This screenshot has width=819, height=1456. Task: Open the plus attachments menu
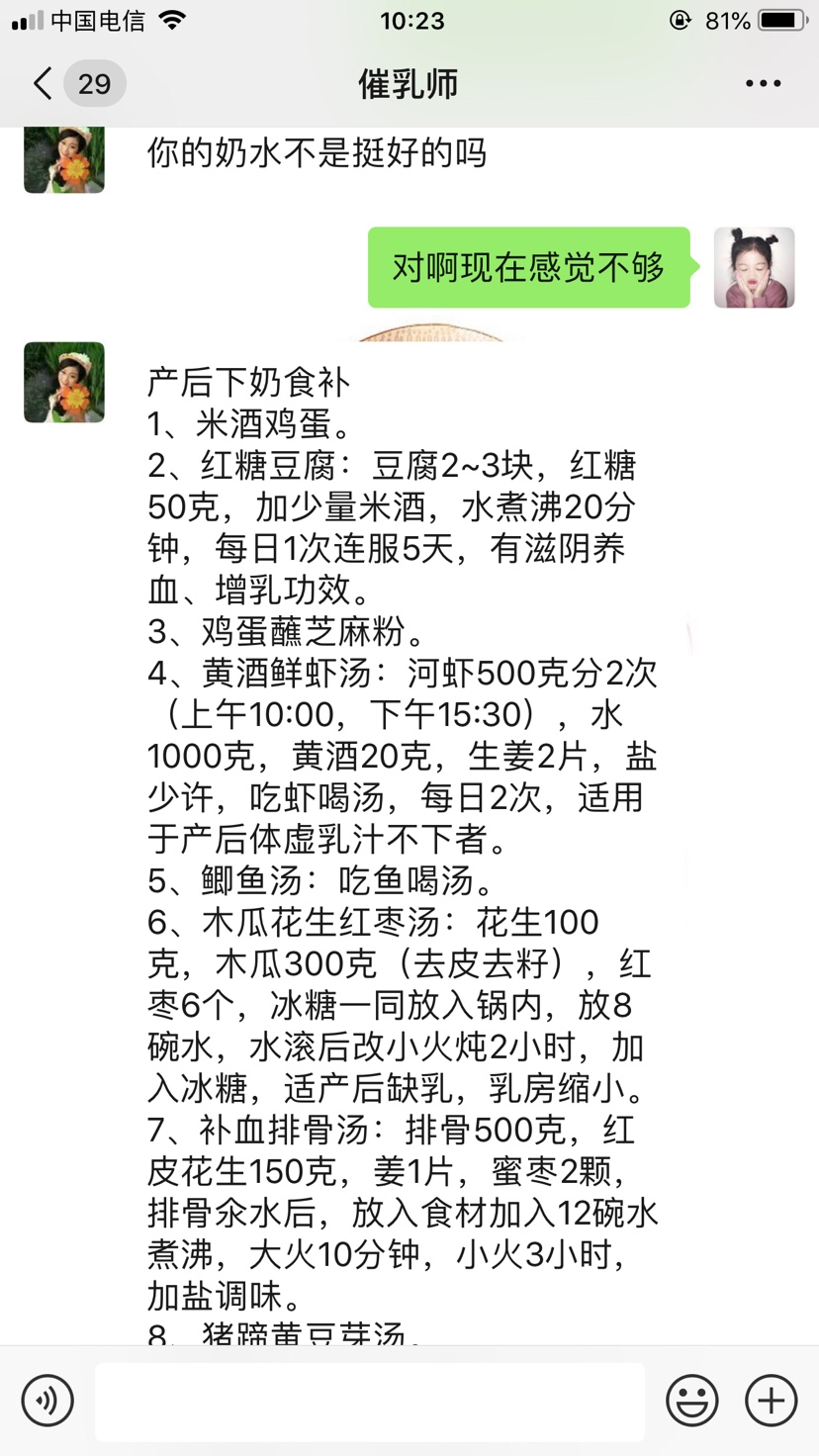click(771, 1400)
